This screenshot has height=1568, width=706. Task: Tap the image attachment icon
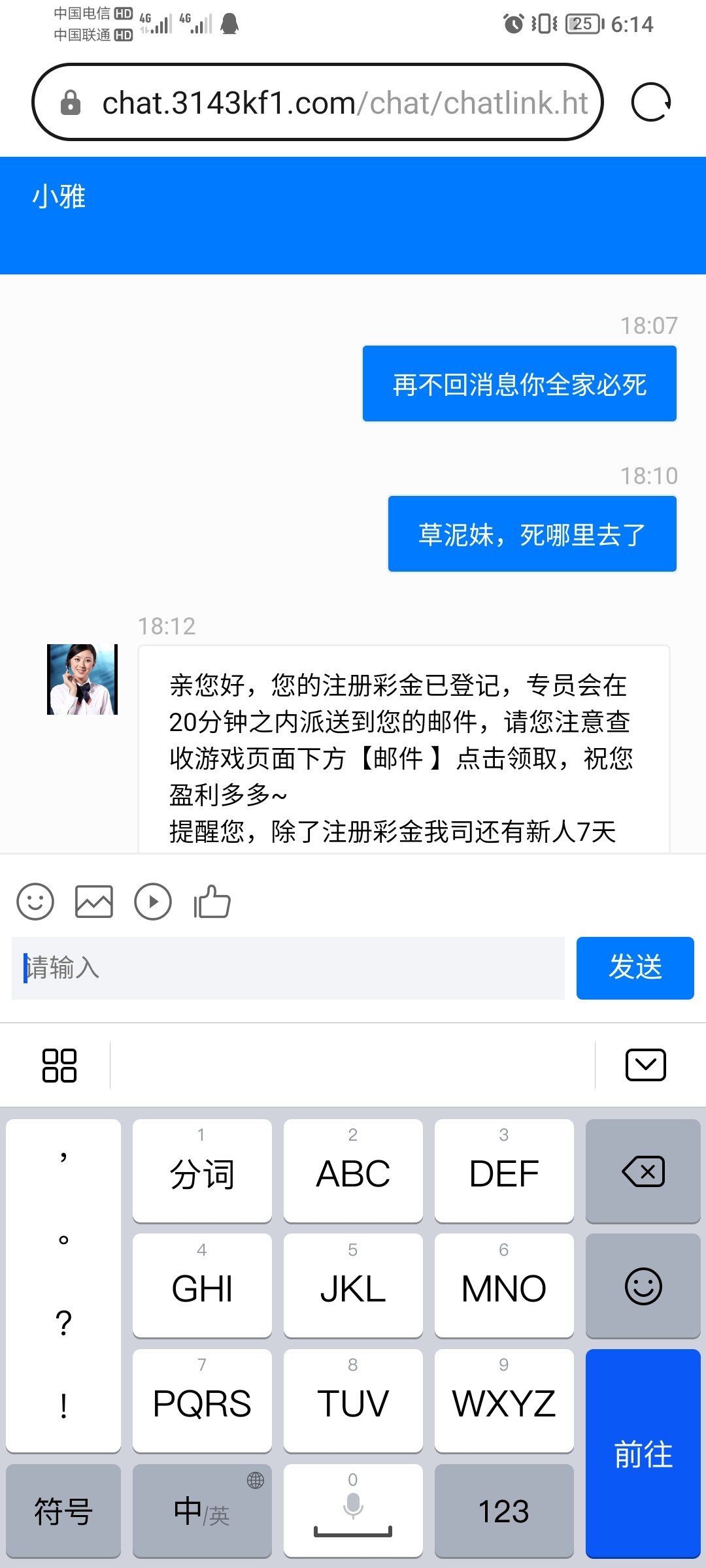click(x=94, y=902)
